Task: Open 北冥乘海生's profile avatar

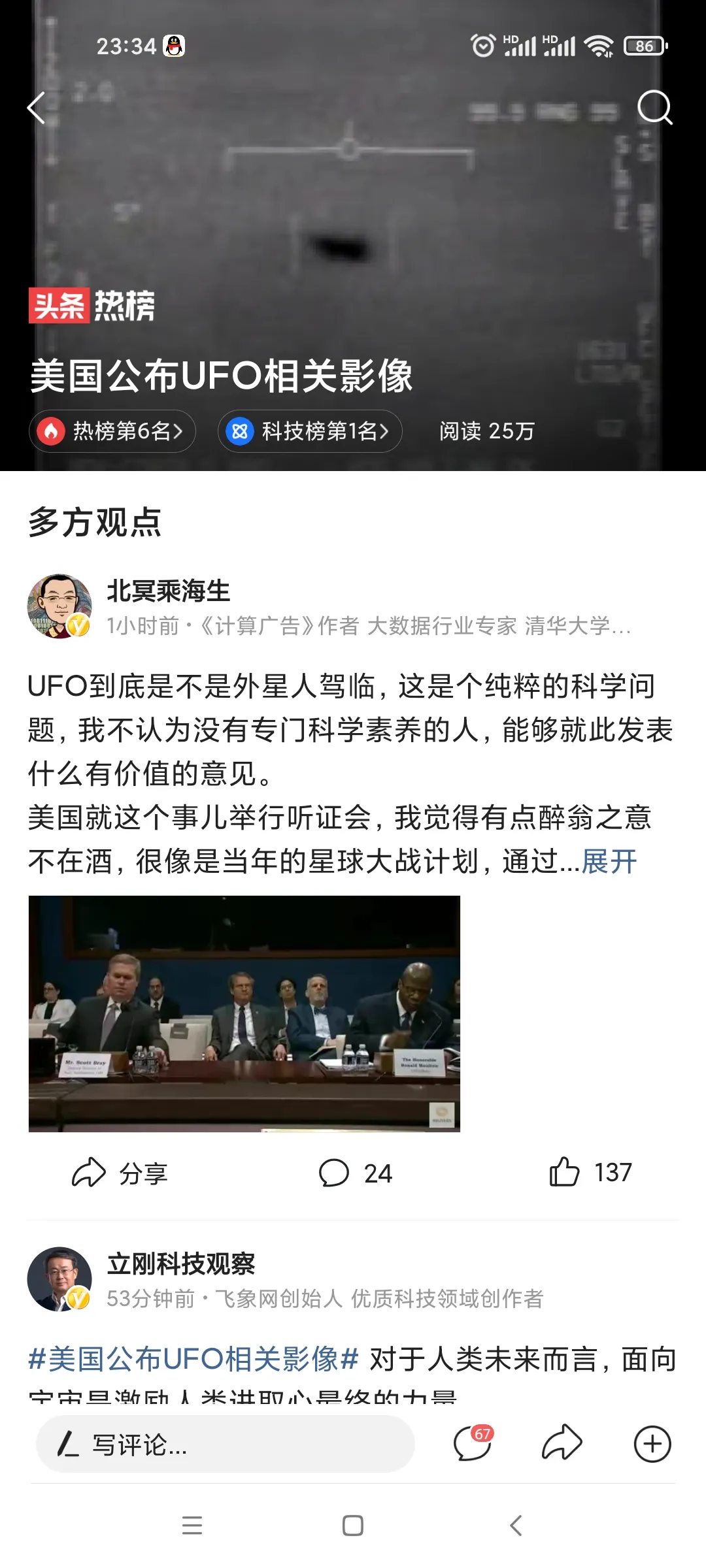Action: (59, 606)
